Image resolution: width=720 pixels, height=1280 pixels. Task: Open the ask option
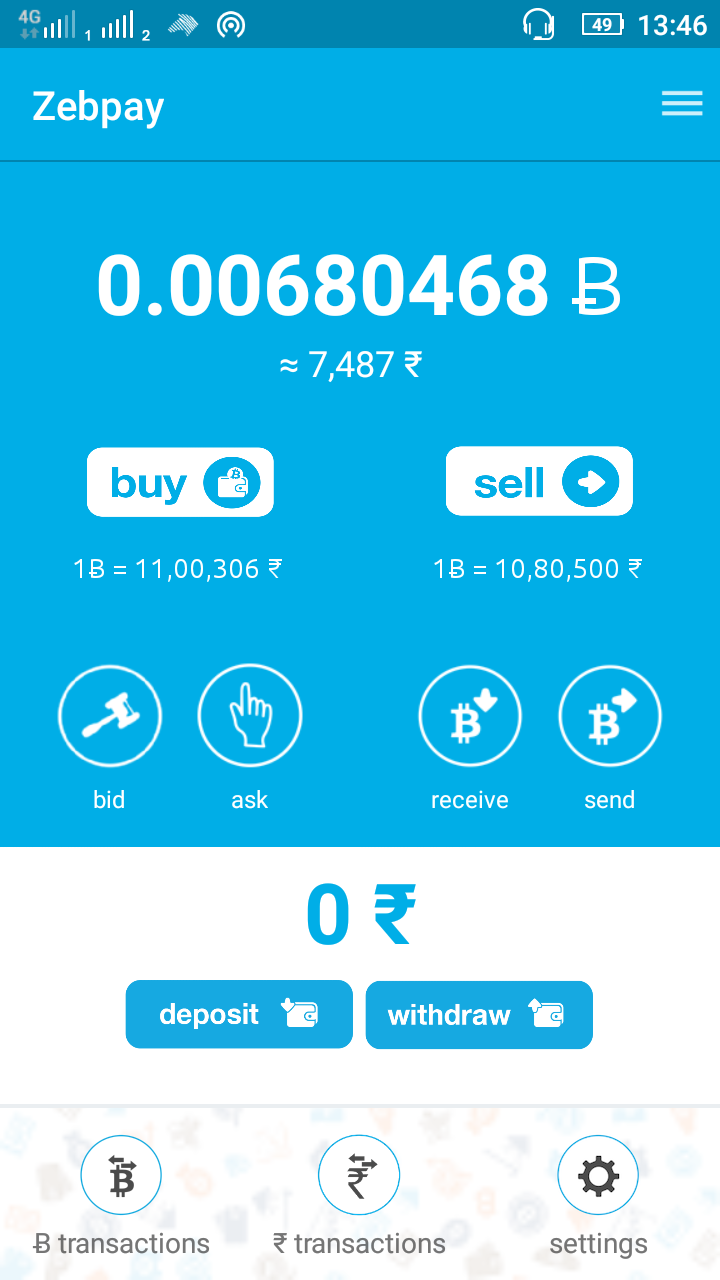[250, 716]
